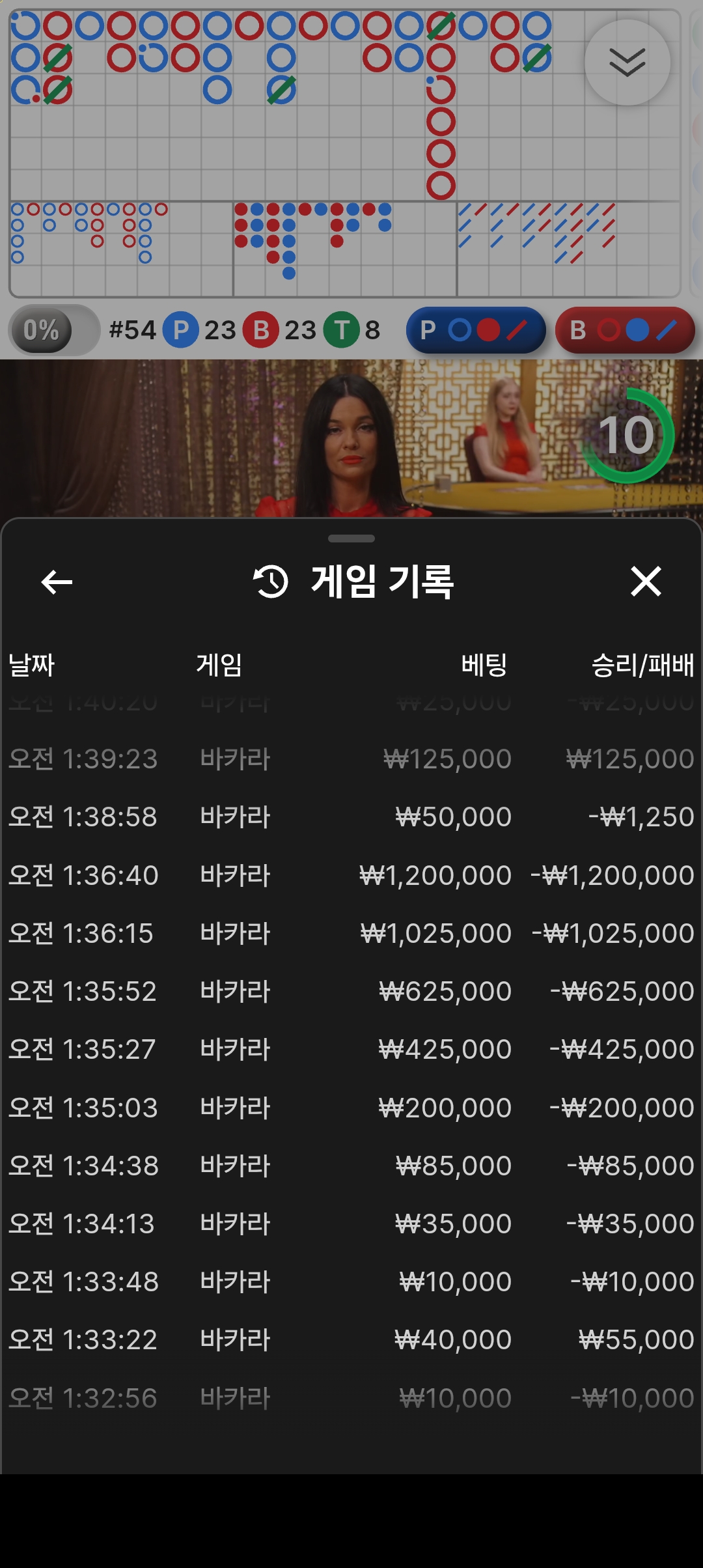Open the 오전 1:35:52 ₩625,000 record

coord(351,991)
